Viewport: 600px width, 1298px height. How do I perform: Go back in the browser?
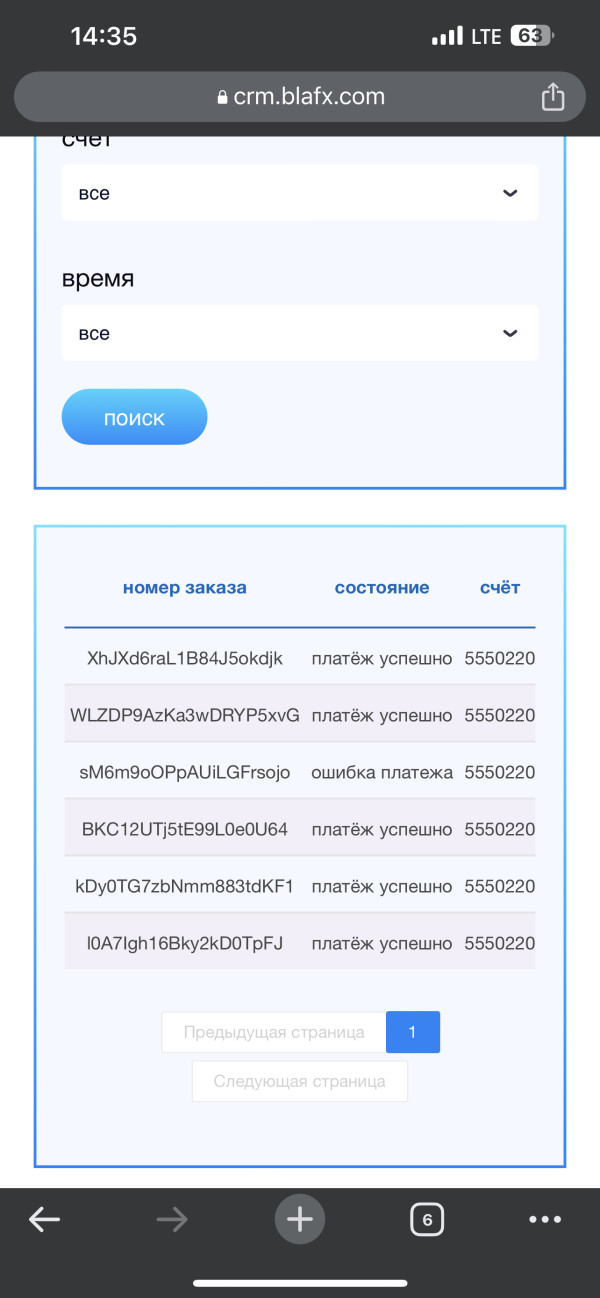[x=44, y=1219]
